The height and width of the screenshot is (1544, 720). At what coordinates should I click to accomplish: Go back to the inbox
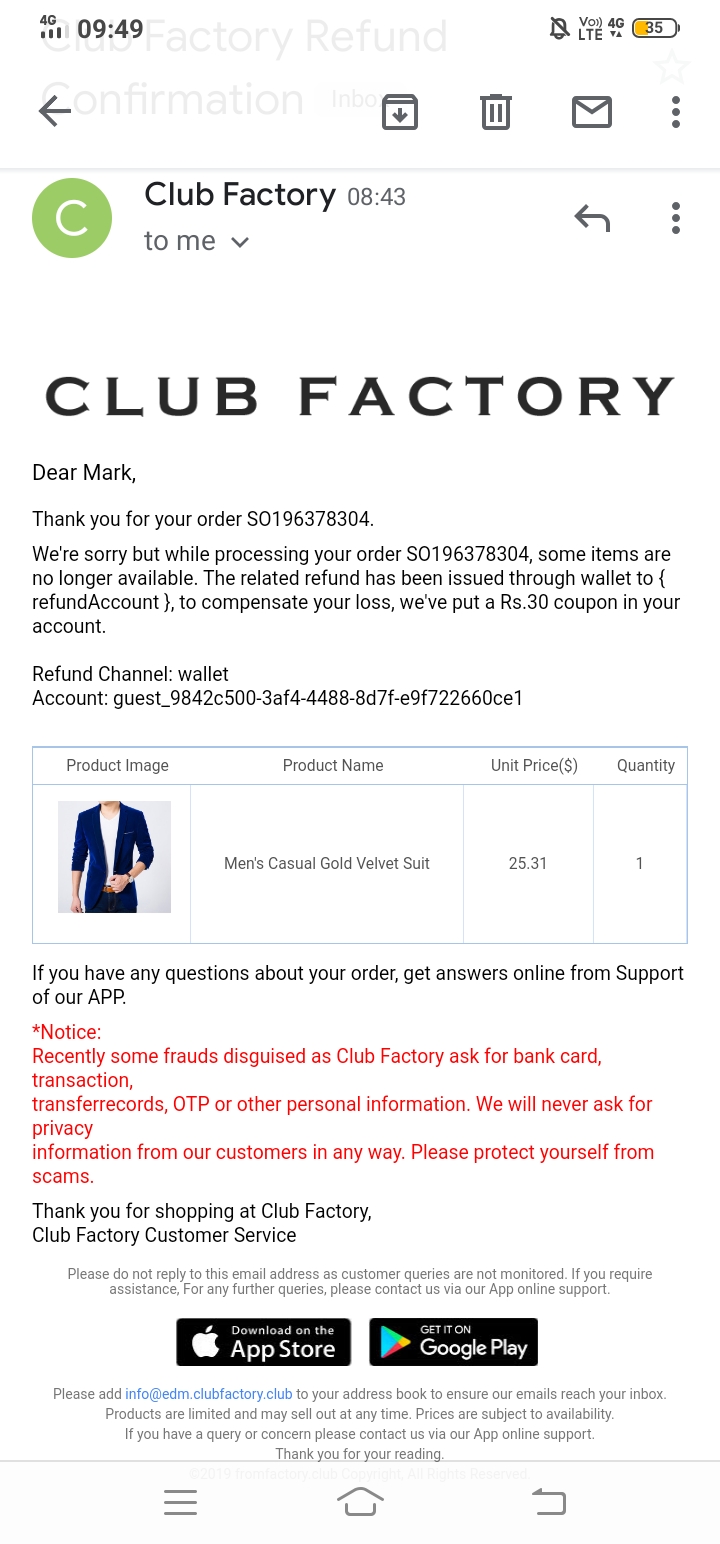point(54,111)
